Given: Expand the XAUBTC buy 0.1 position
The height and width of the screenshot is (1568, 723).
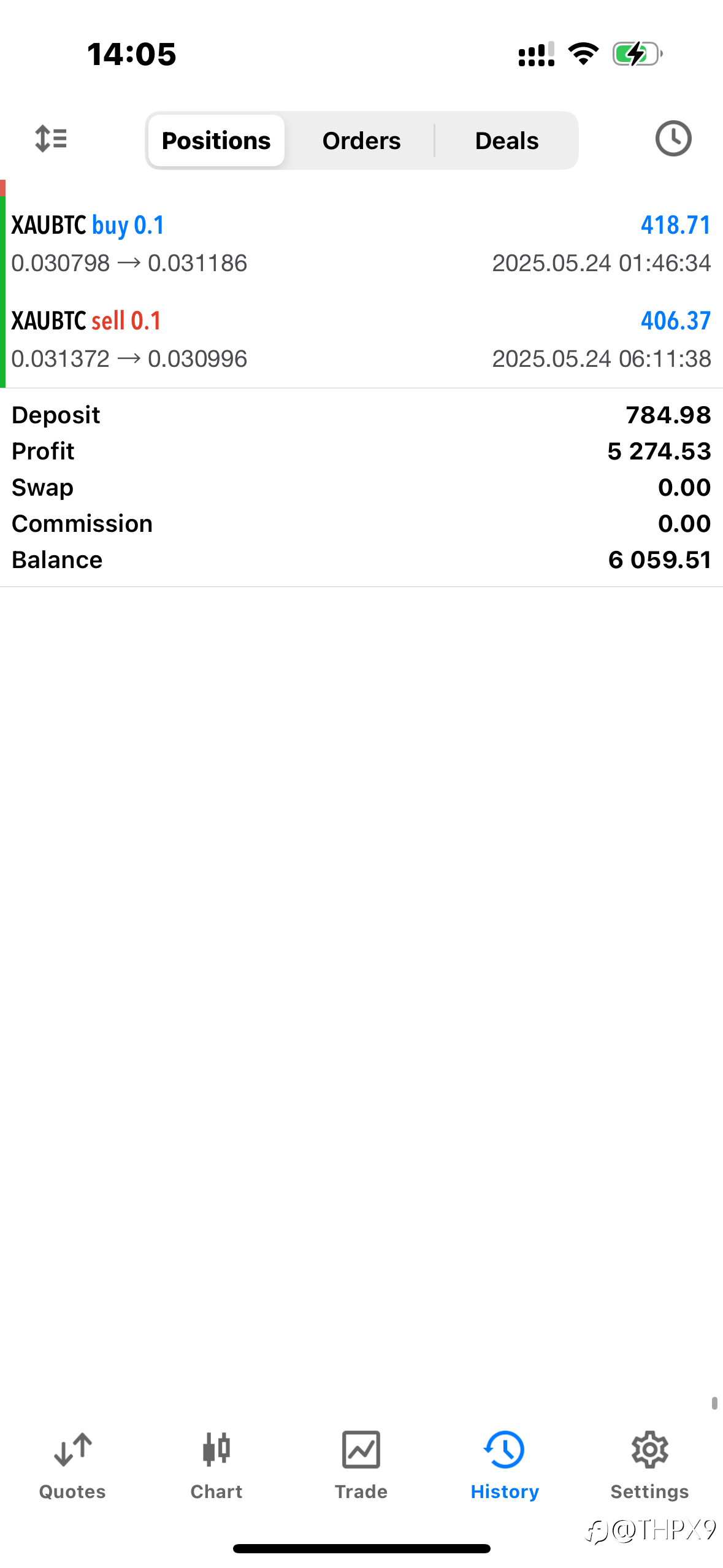Looking at the screenshot, I should coord(361,244).
